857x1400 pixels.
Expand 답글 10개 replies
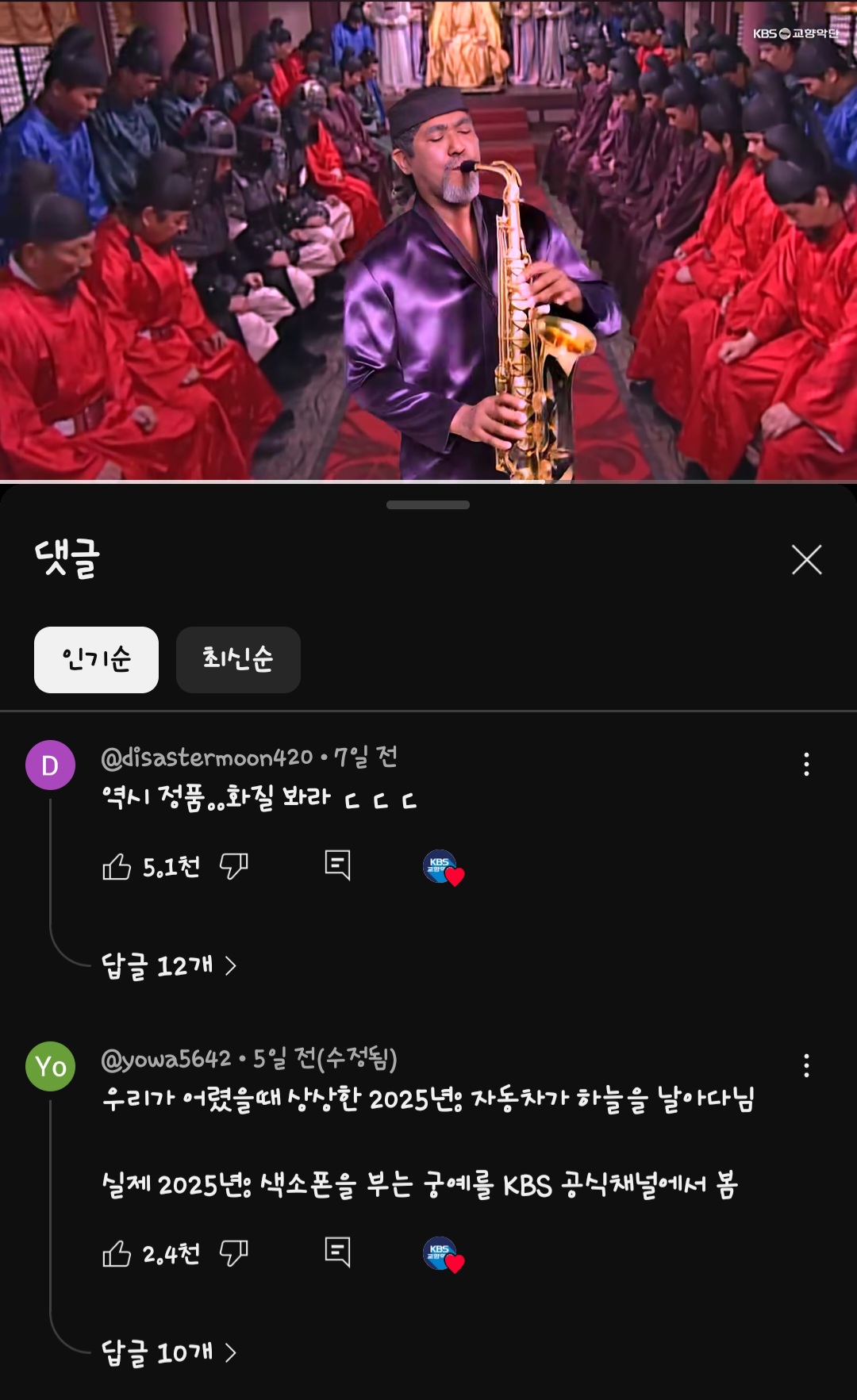click(x=169, y=1352)
